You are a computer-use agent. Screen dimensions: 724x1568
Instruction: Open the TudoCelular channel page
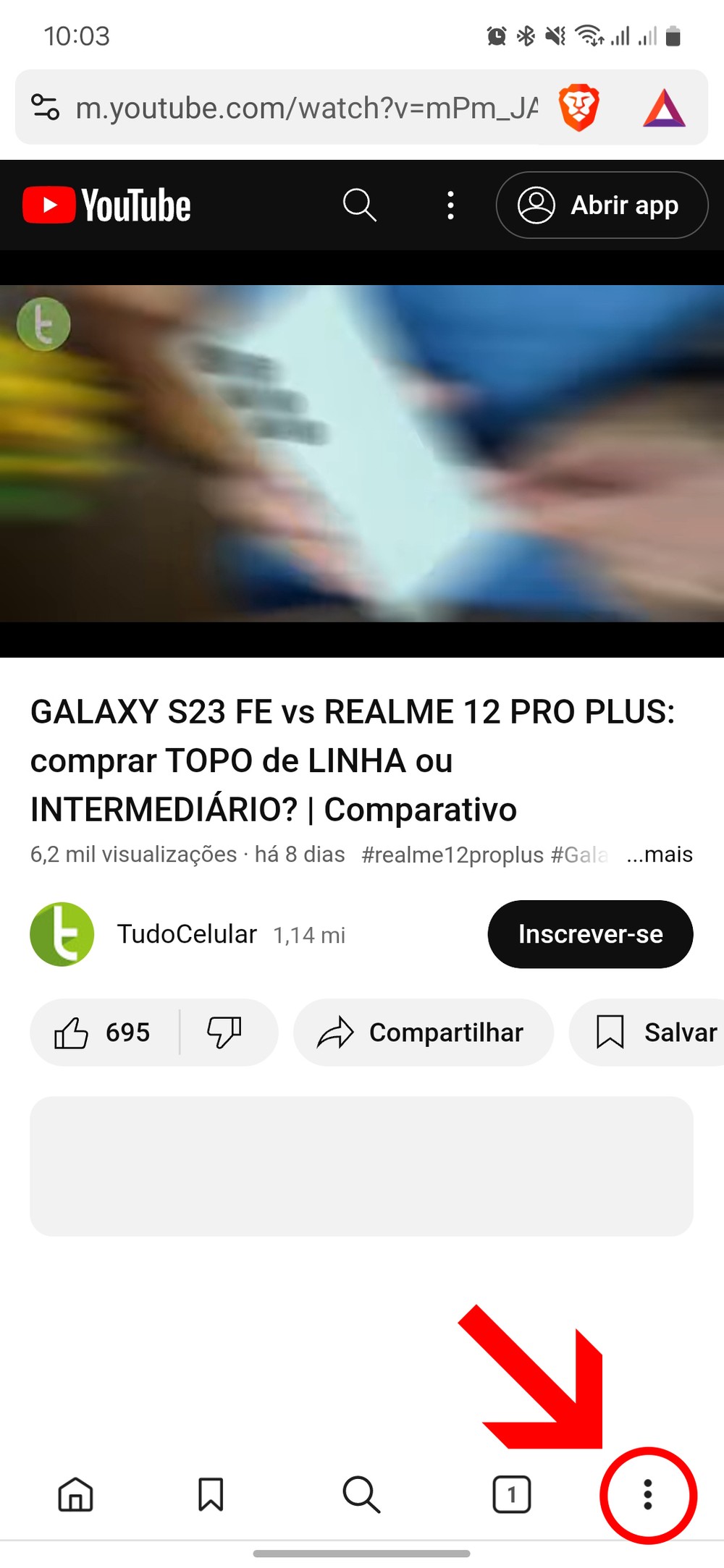click(x=186, y=934)
